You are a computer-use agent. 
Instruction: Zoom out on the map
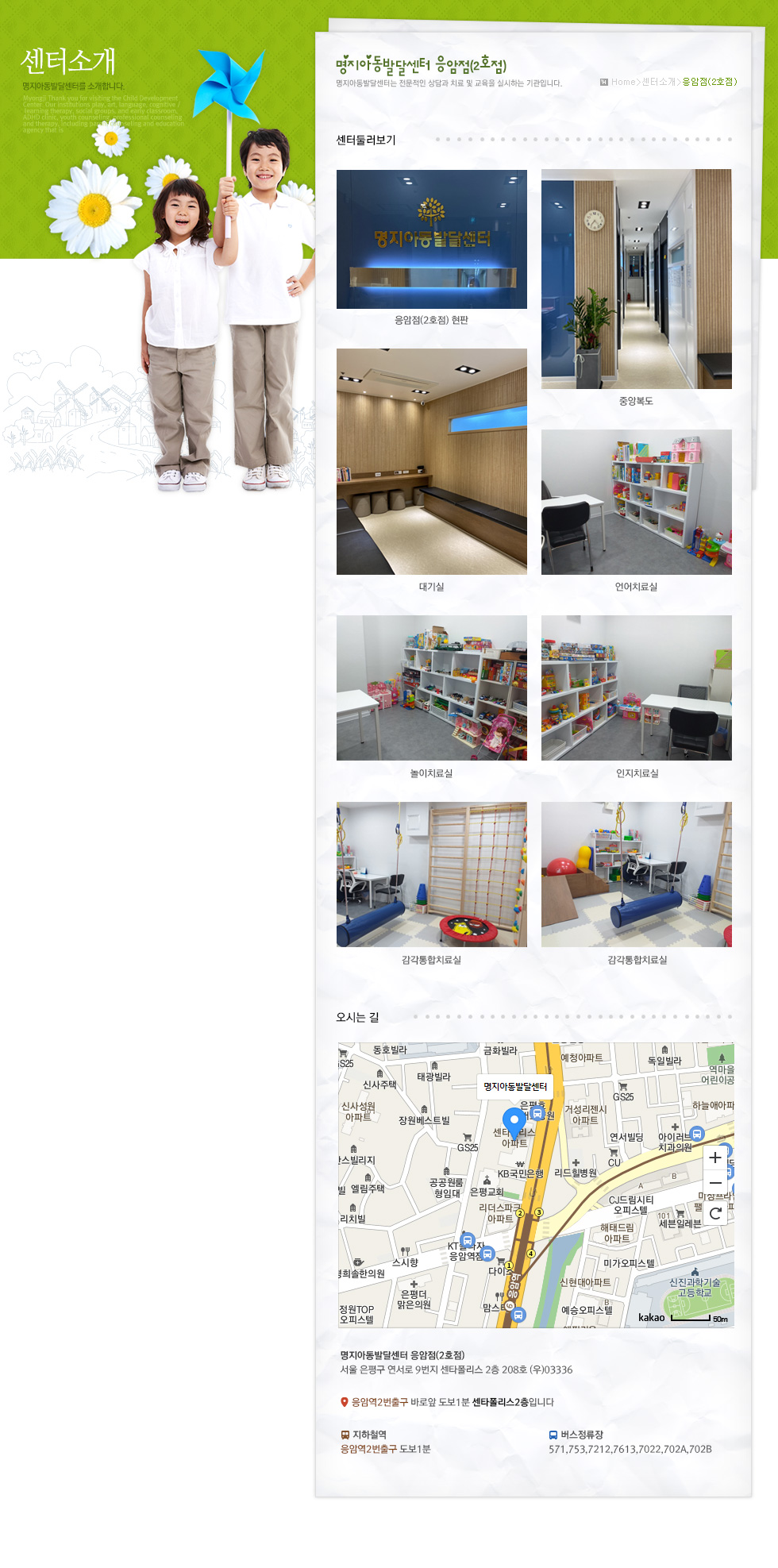(714, 1183)
